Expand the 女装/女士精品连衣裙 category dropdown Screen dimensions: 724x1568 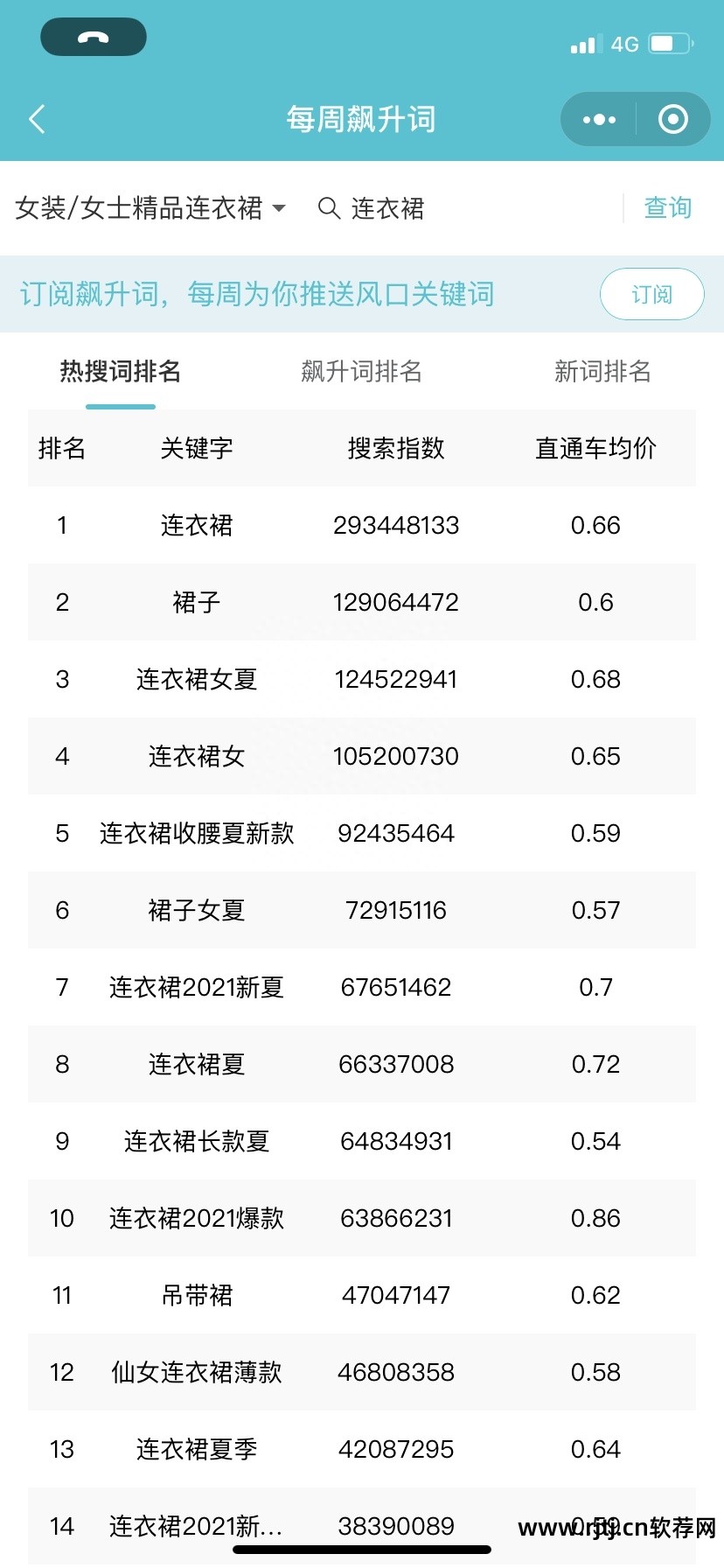tap(150, 208)
